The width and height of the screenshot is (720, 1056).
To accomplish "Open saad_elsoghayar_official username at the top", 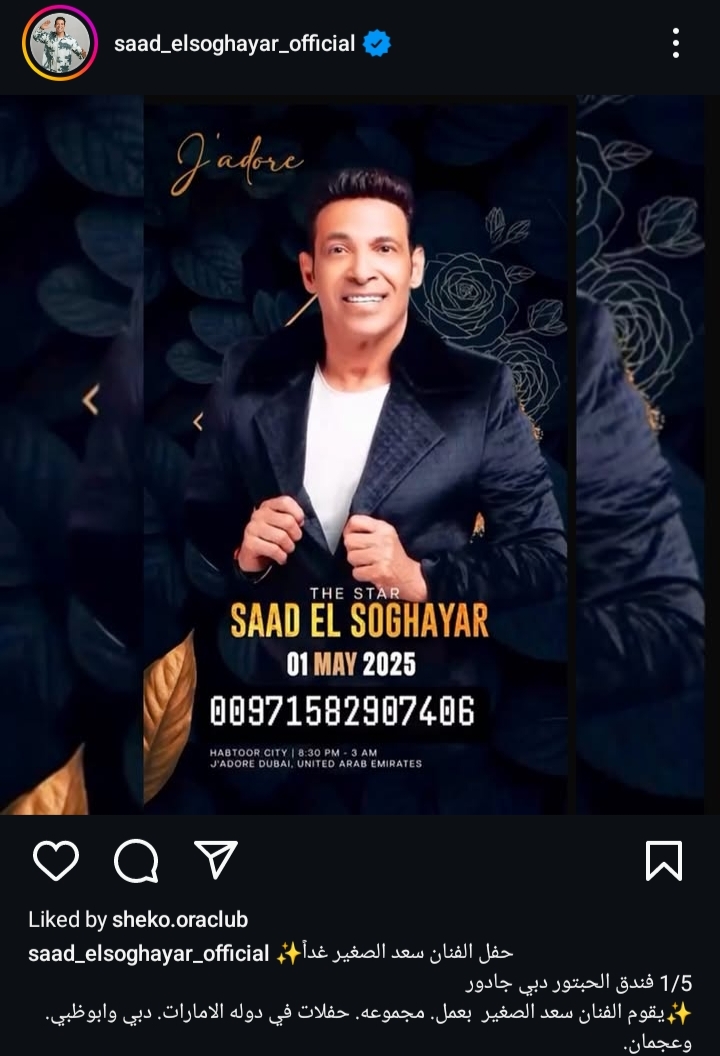I will (x=234, y=44).
